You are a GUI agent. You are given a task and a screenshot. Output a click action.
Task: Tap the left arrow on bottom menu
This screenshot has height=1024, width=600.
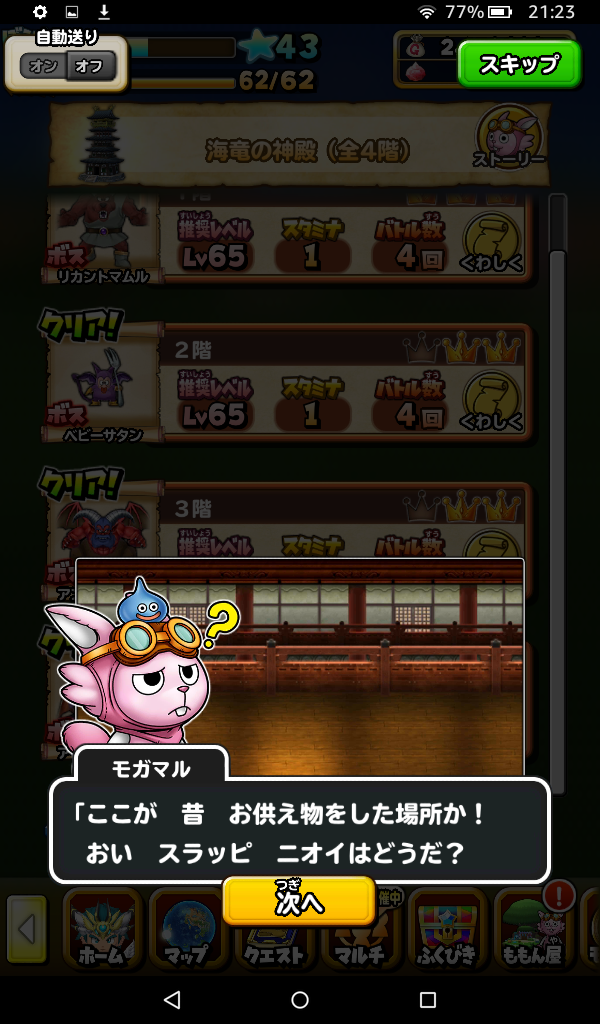click(26, 930)
